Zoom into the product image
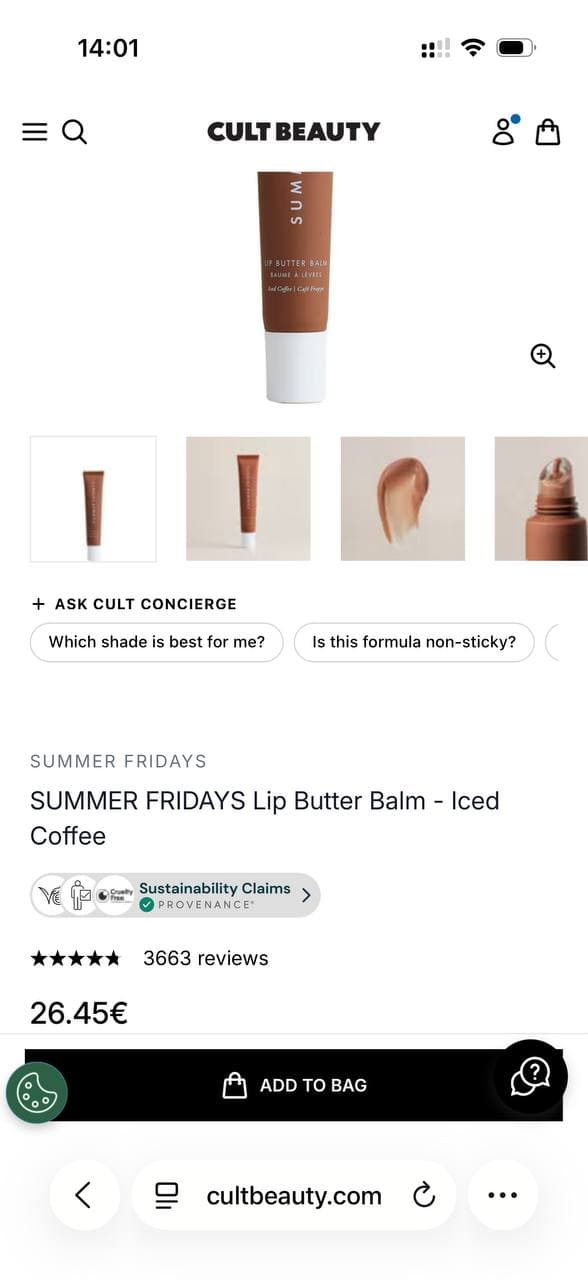 tap(543, 355)
